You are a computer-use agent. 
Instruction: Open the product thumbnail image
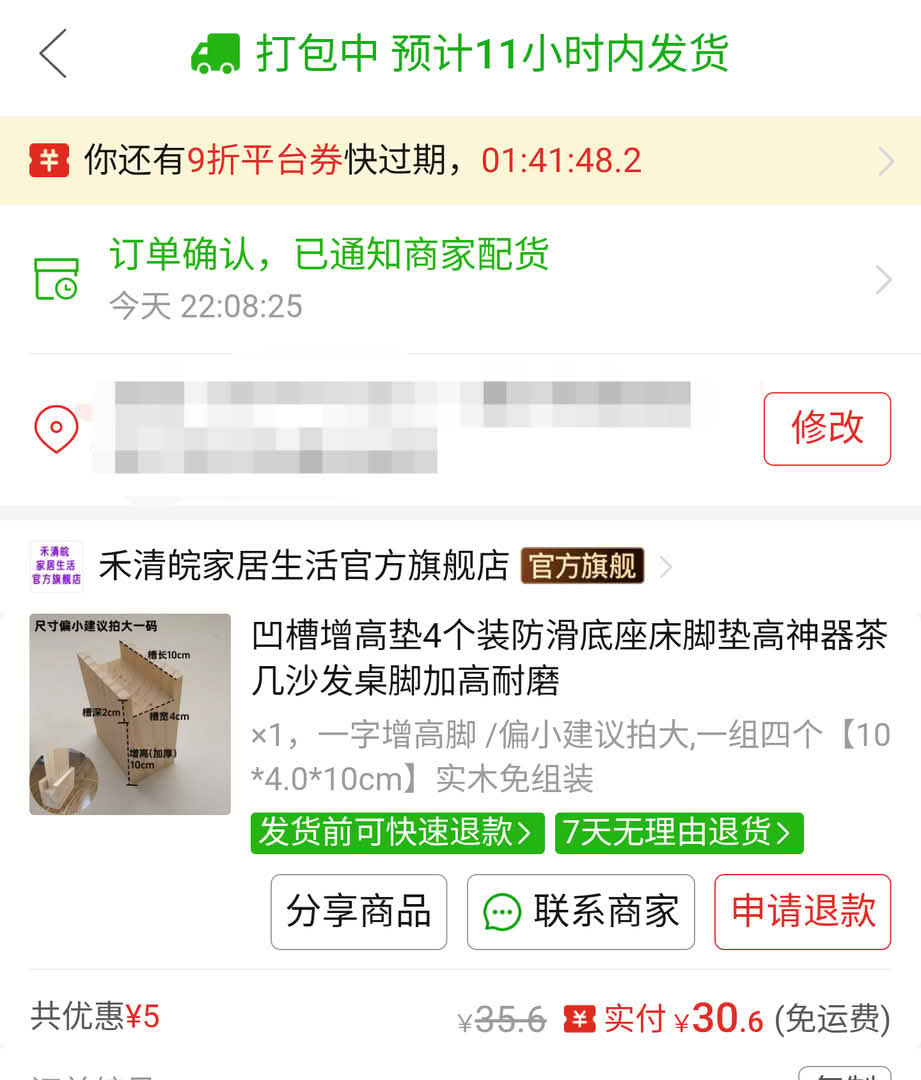pos(130,713)
